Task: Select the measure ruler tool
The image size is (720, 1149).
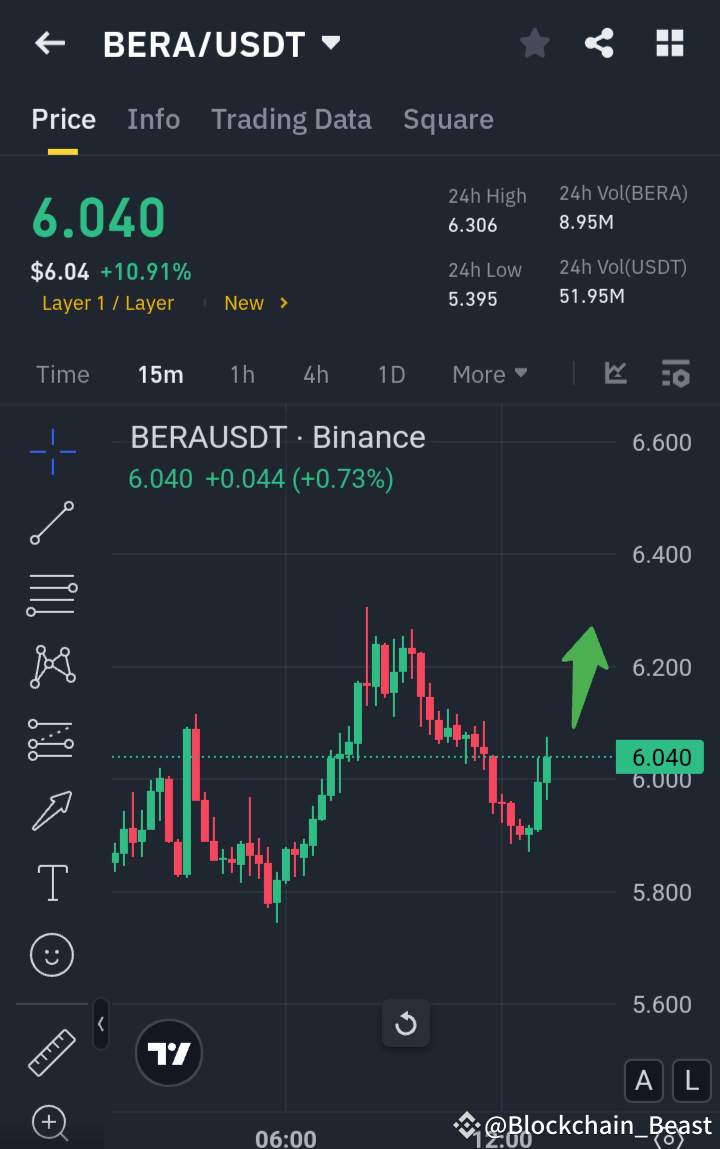Action: 51,1052
